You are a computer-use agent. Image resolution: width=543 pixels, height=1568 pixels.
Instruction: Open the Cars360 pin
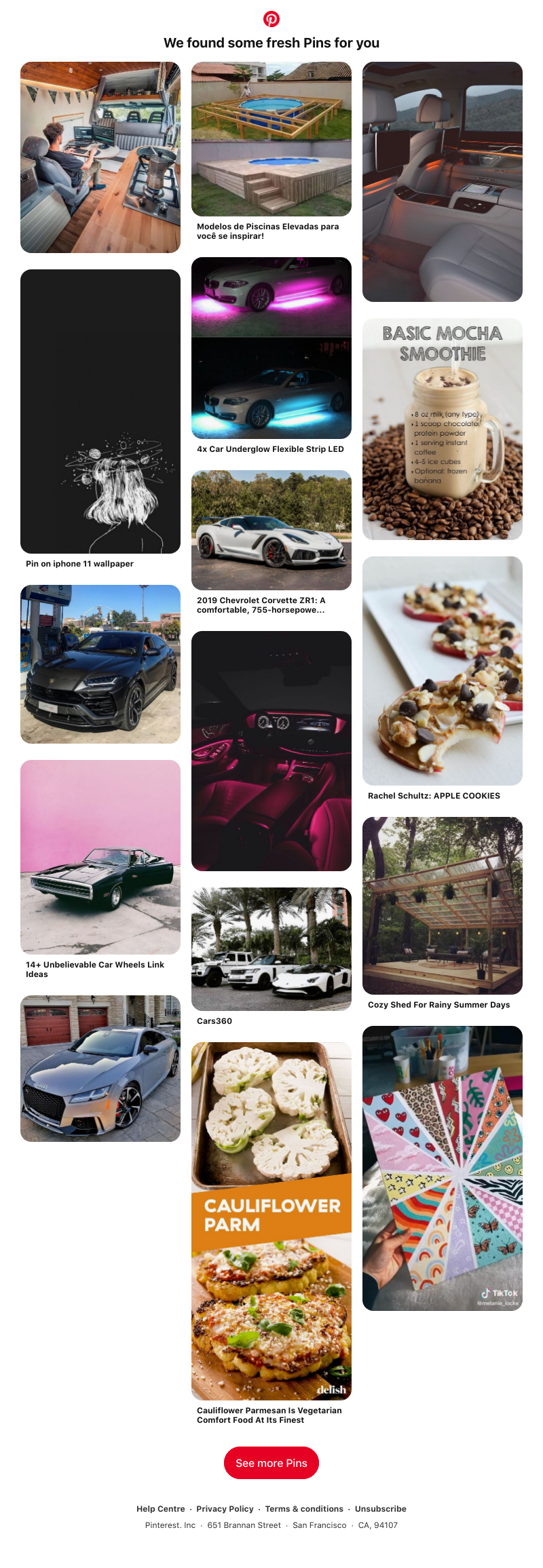271,949
